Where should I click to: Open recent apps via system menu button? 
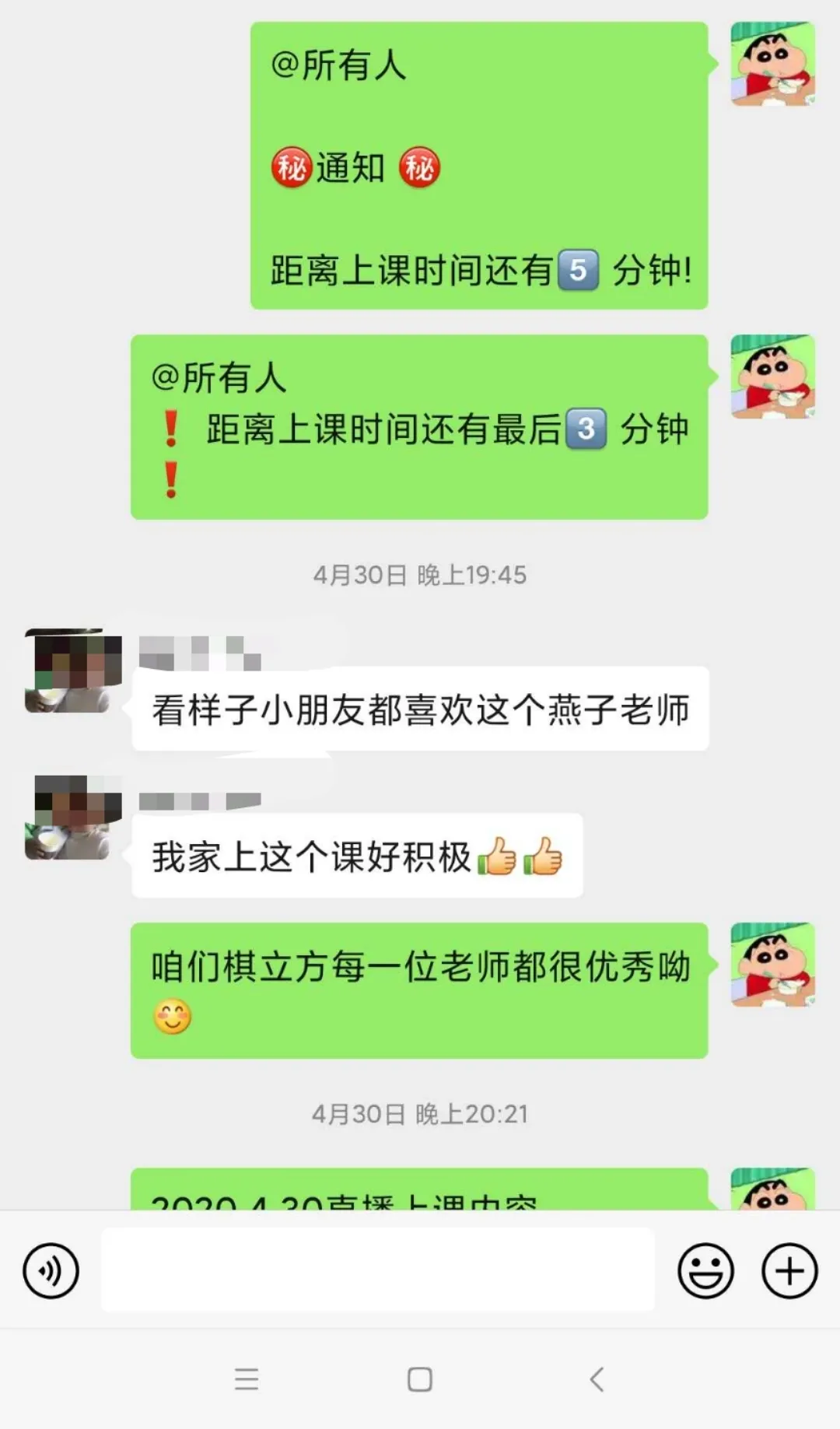[x=246, y=1379]
